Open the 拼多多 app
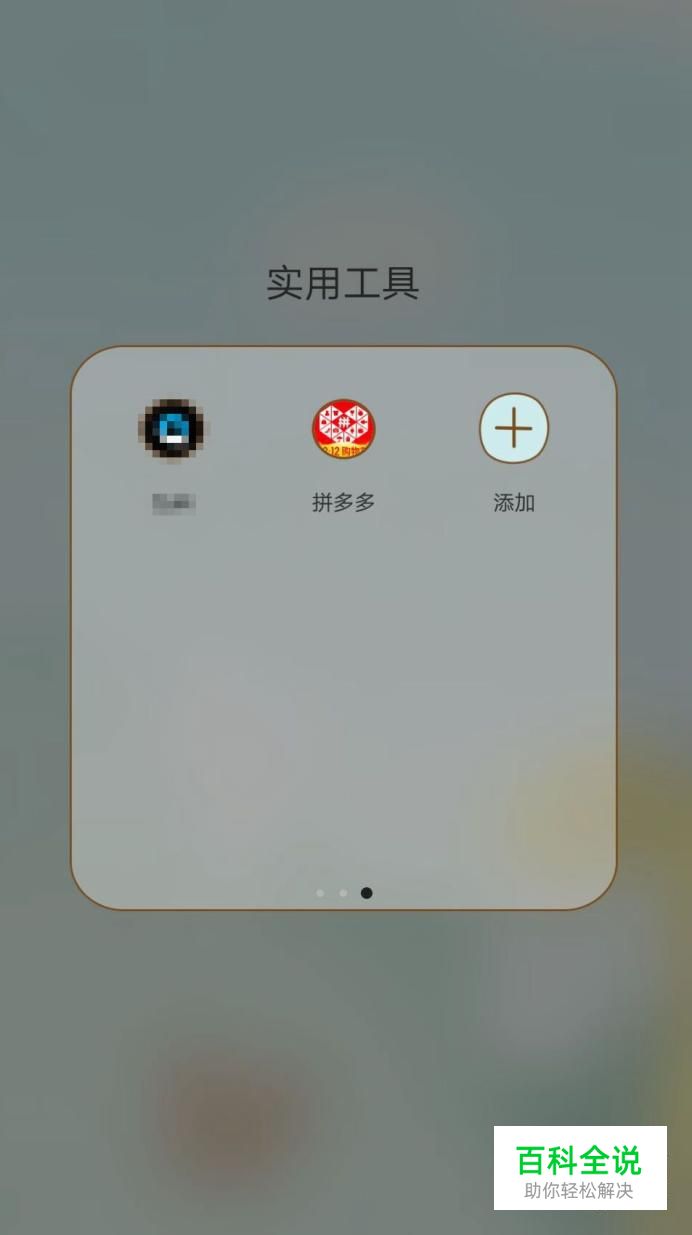Screen dimensions: 692x1235 (343, 430)
